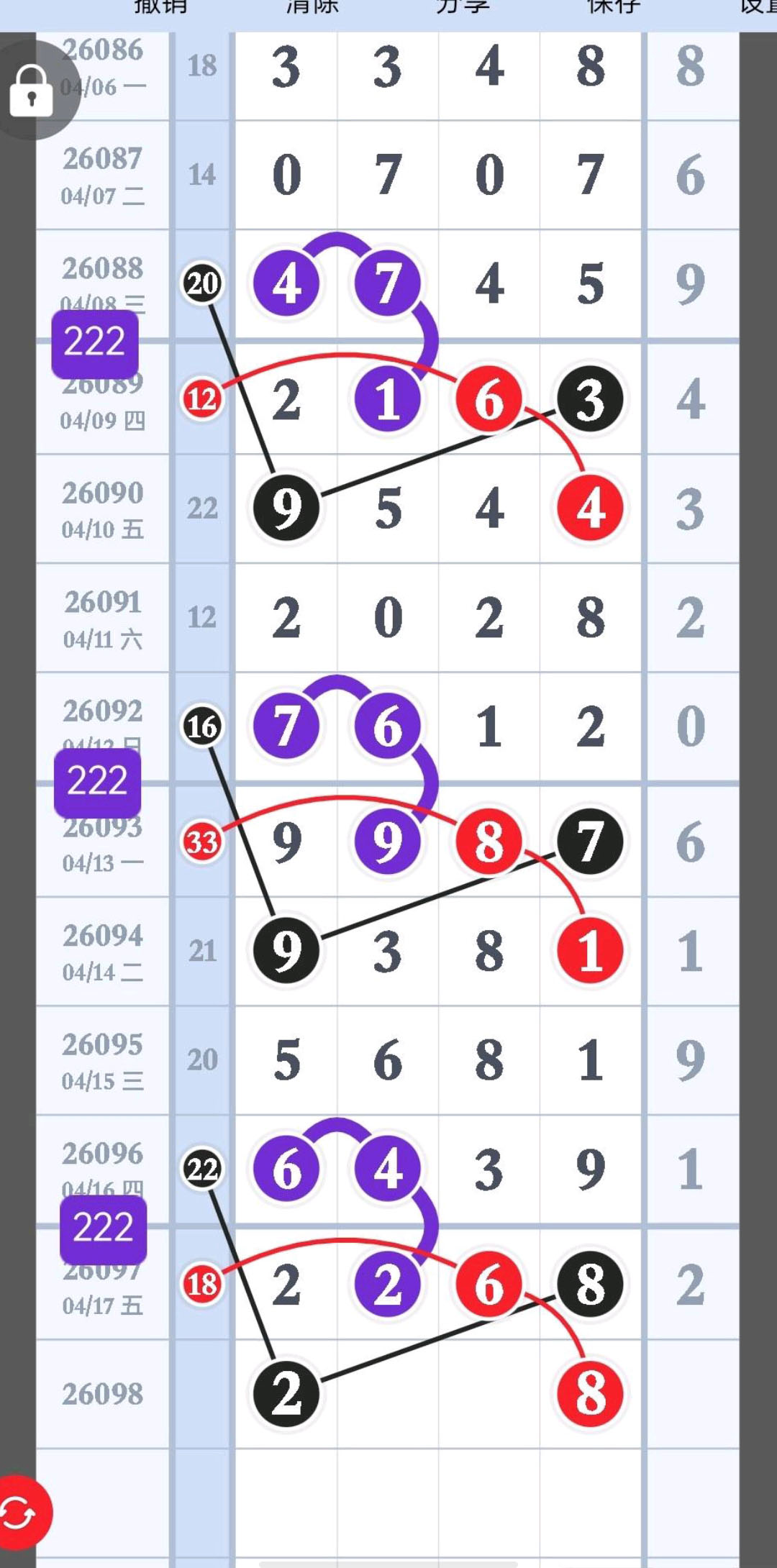
Task: Tap the lock icon to toggle chart lock
Action: pyautogui.click(x=32, y=91)
